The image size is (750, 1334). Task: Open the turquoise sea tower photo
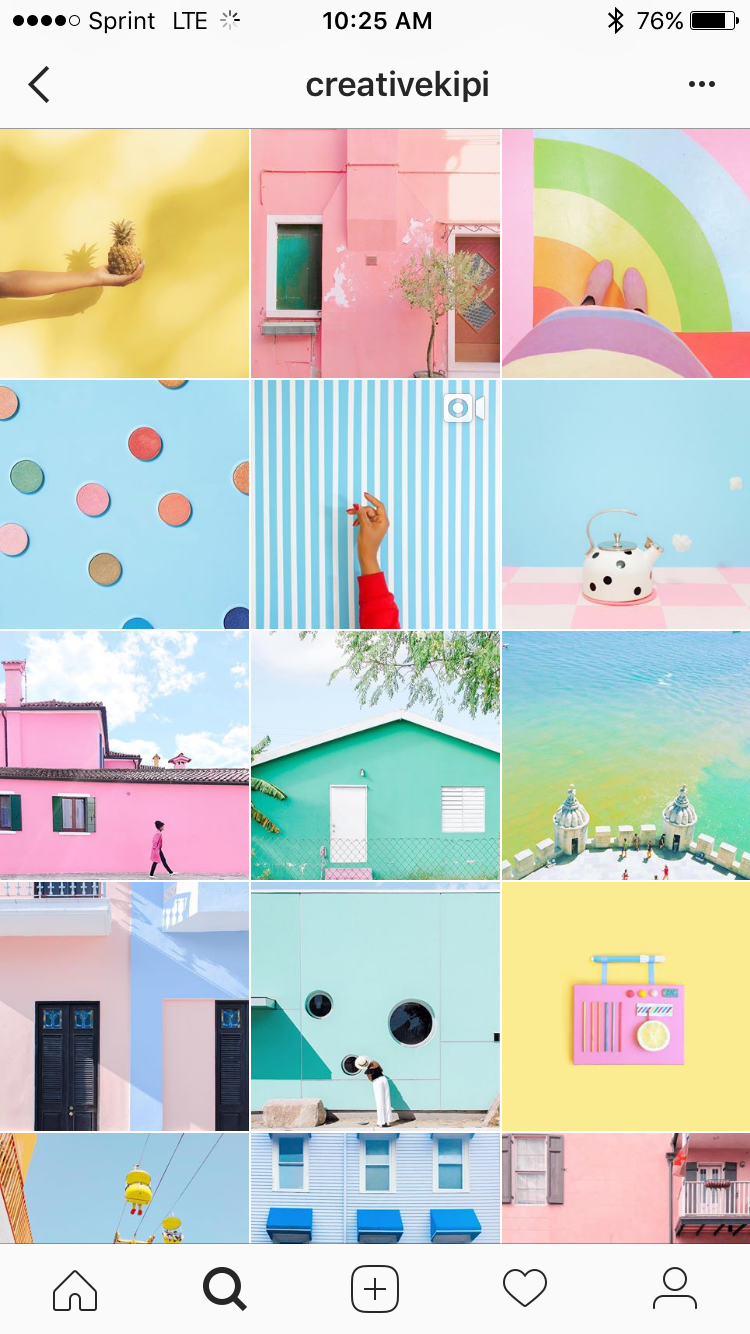pos(626,756)
